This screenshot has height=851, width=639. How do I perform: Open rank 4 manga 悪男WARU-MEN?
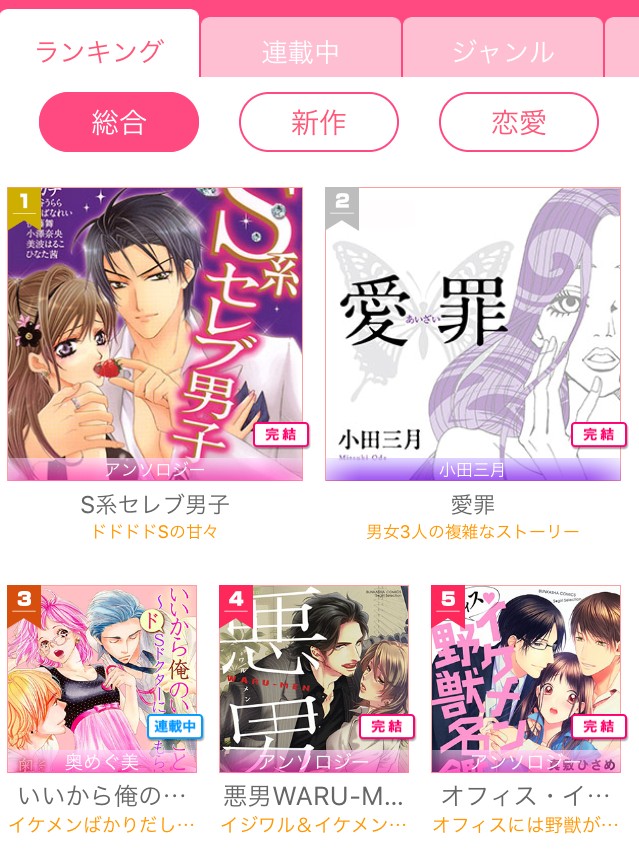(x=314, y=679)
